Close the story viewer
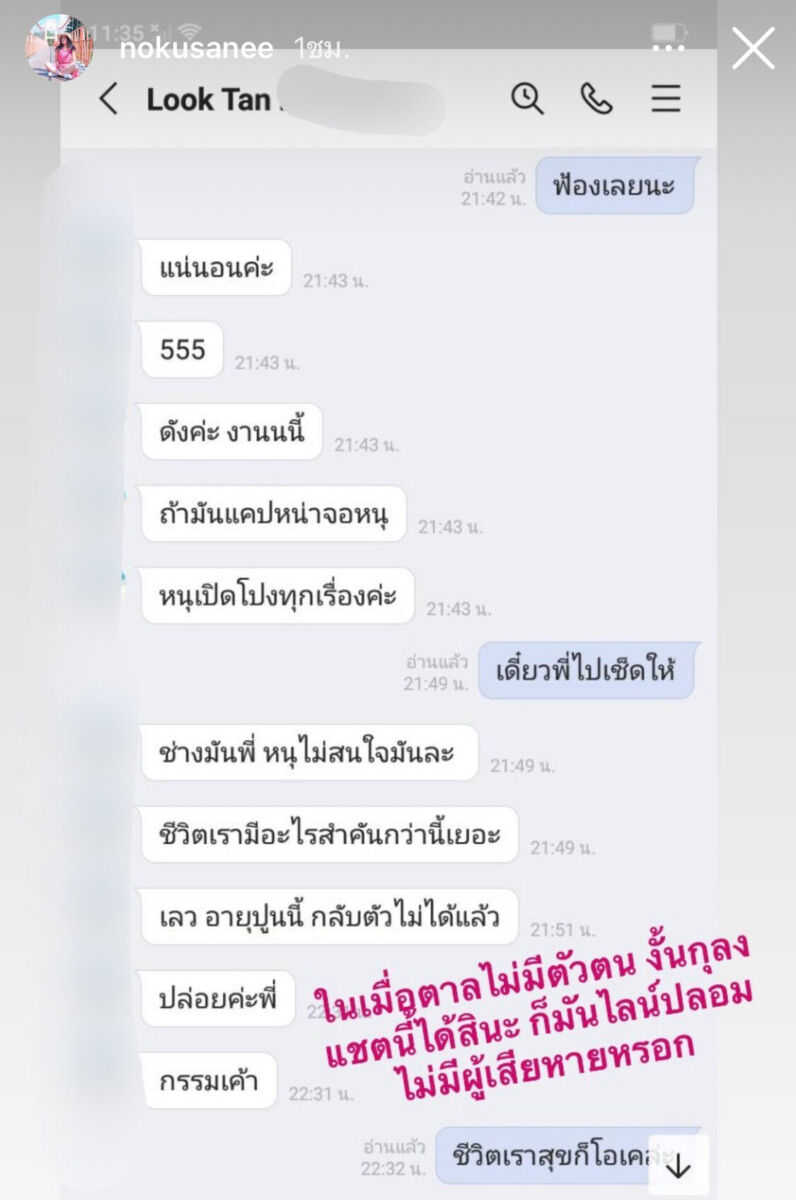This screenshot has width=796, height=1200. point(753,48)
